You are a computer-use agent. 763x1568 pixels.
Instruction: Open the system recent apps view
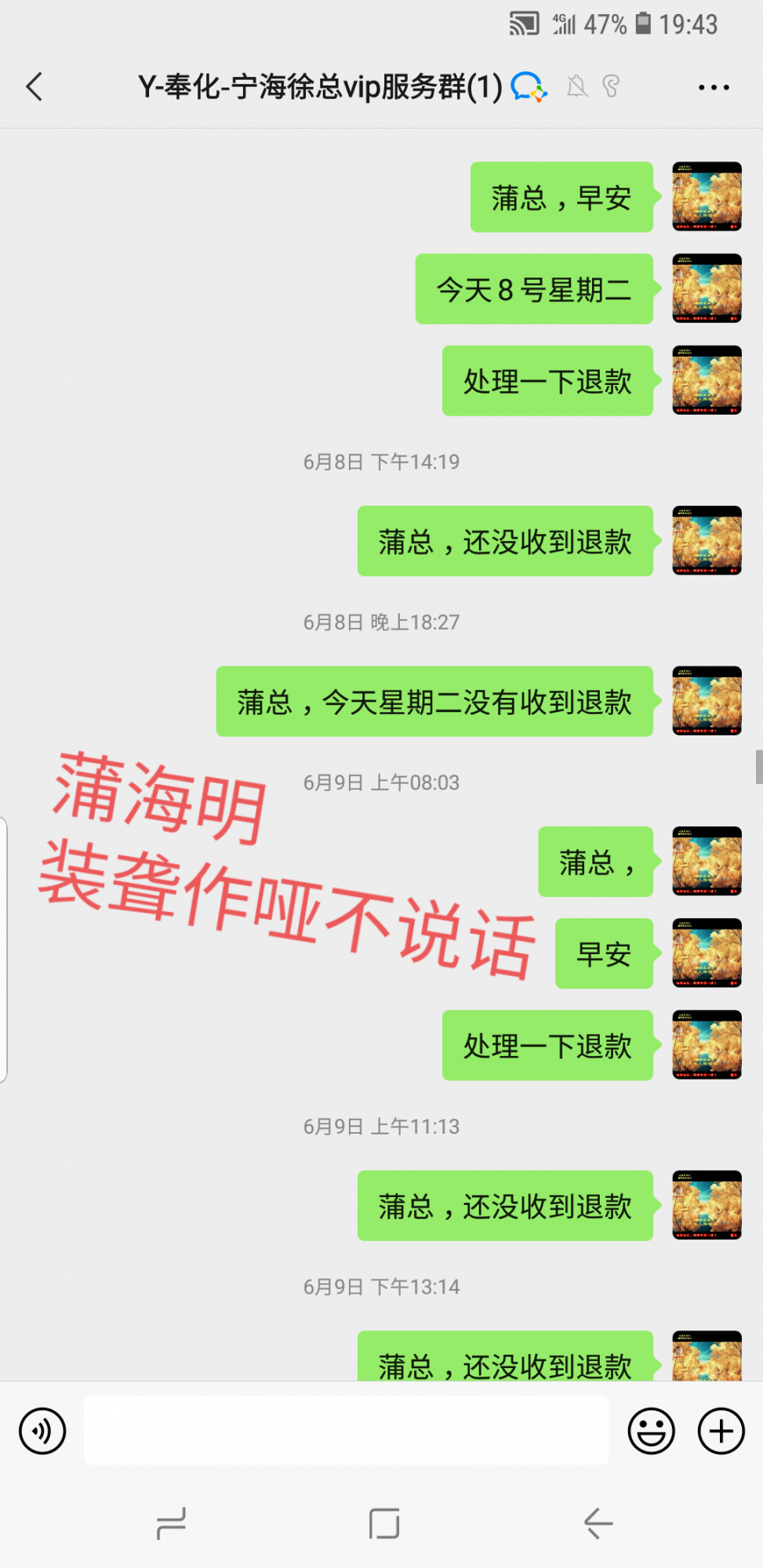(171, 1523)
